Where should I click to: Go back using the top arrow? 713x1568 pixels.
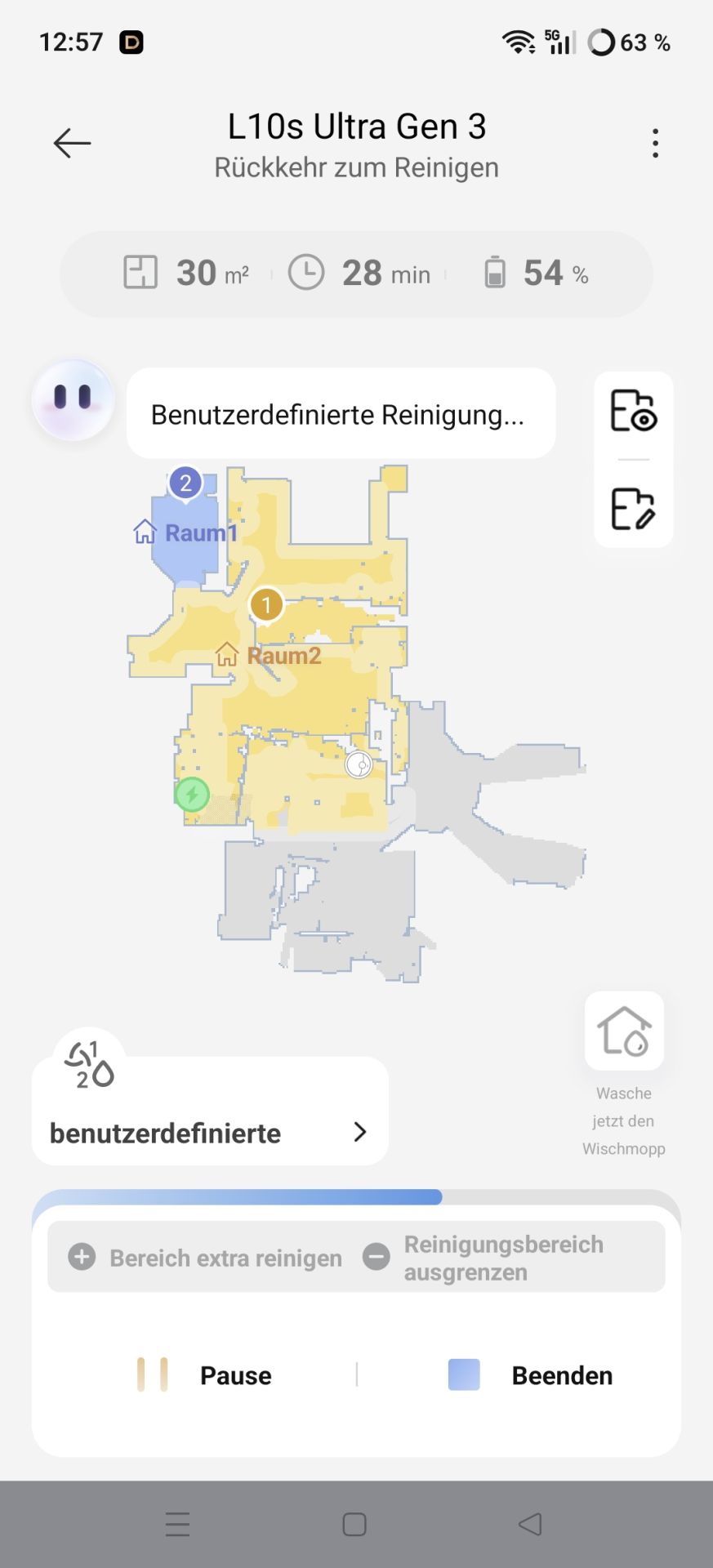(72, 143)
